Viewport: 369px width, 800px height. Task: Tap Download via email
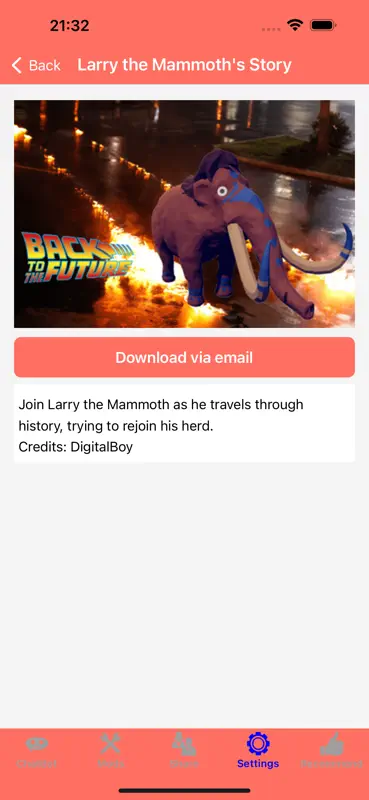[184, 357]
